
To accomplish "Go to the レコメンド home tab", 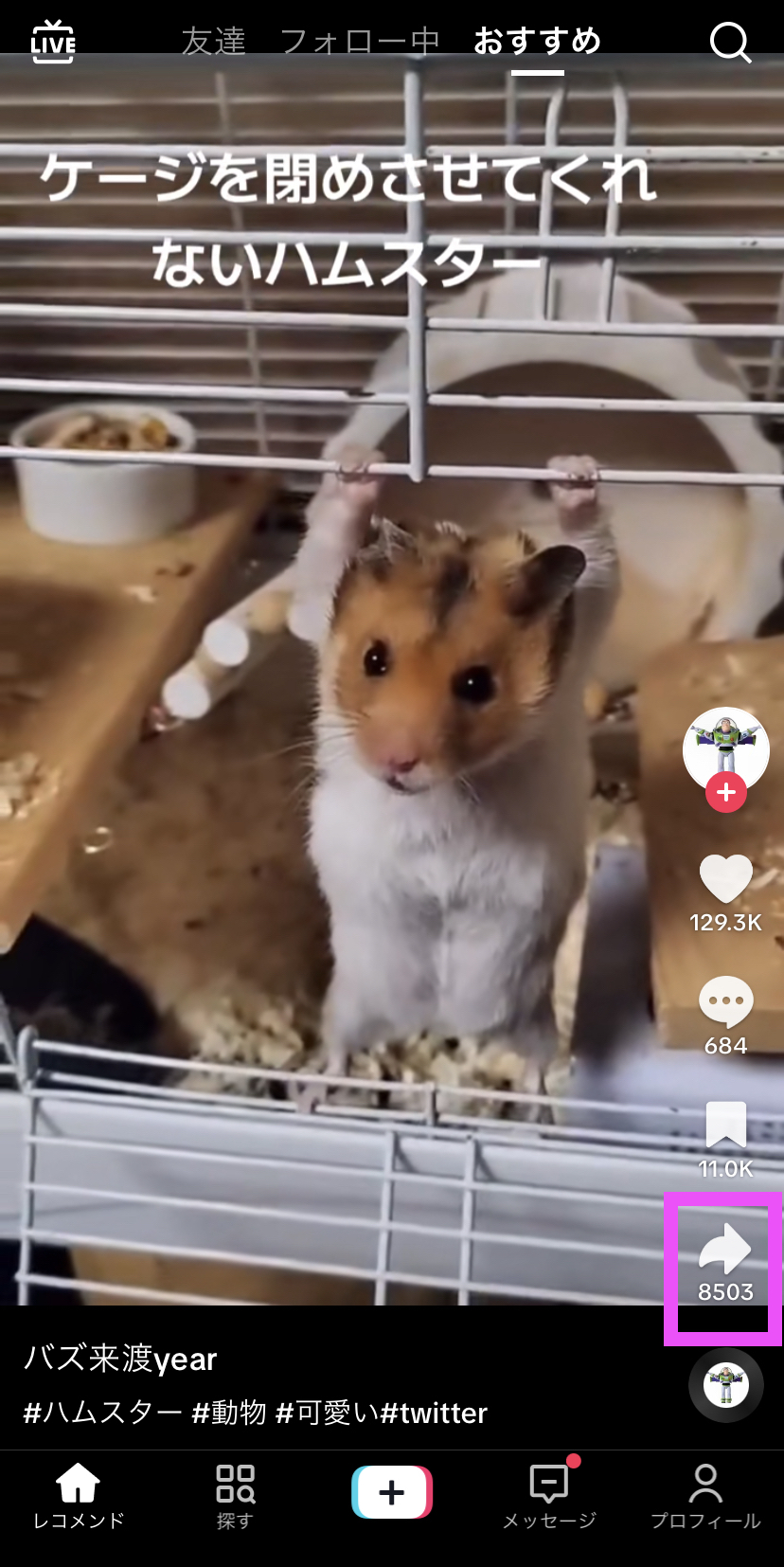I will tap(79, 1495).
